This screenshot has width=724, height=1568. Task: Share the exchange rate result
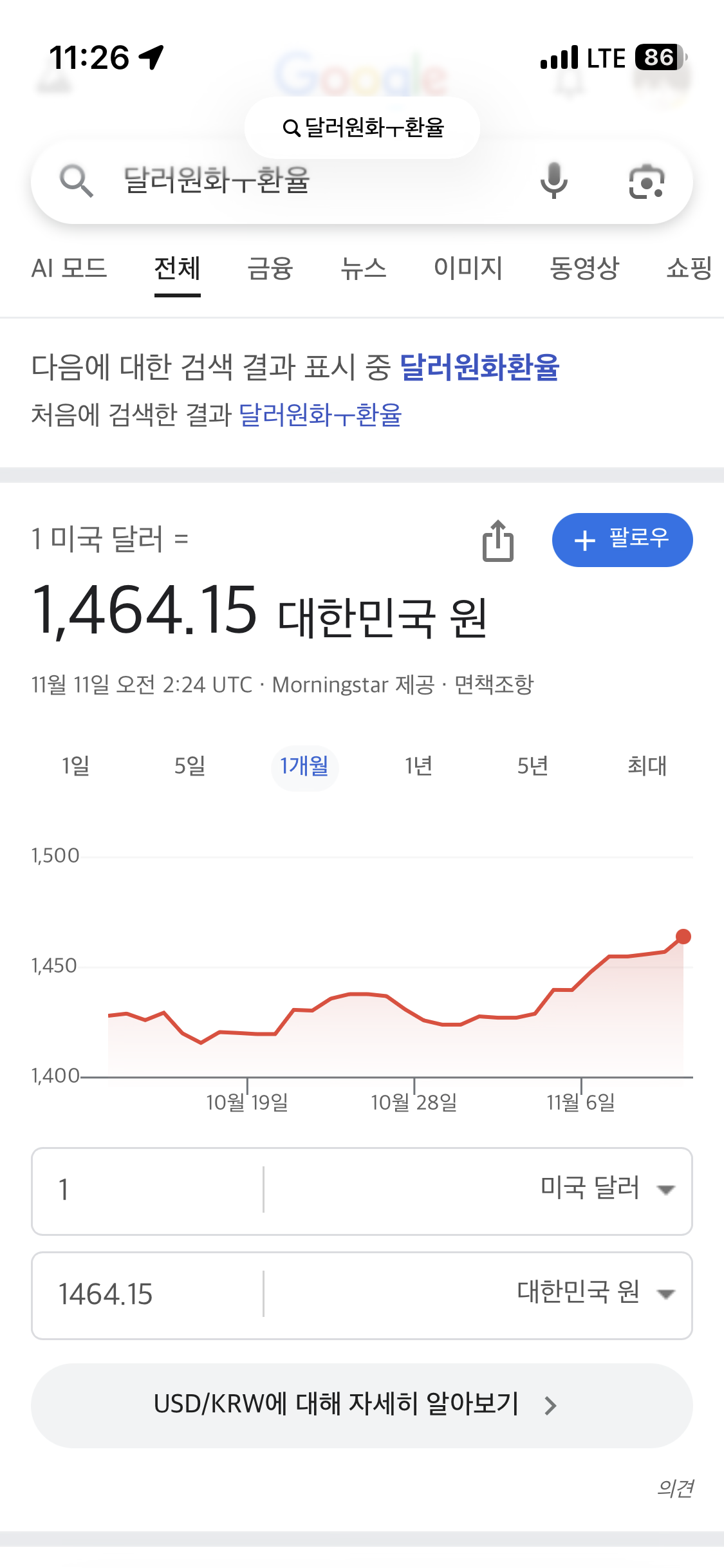tap(498, 541)
